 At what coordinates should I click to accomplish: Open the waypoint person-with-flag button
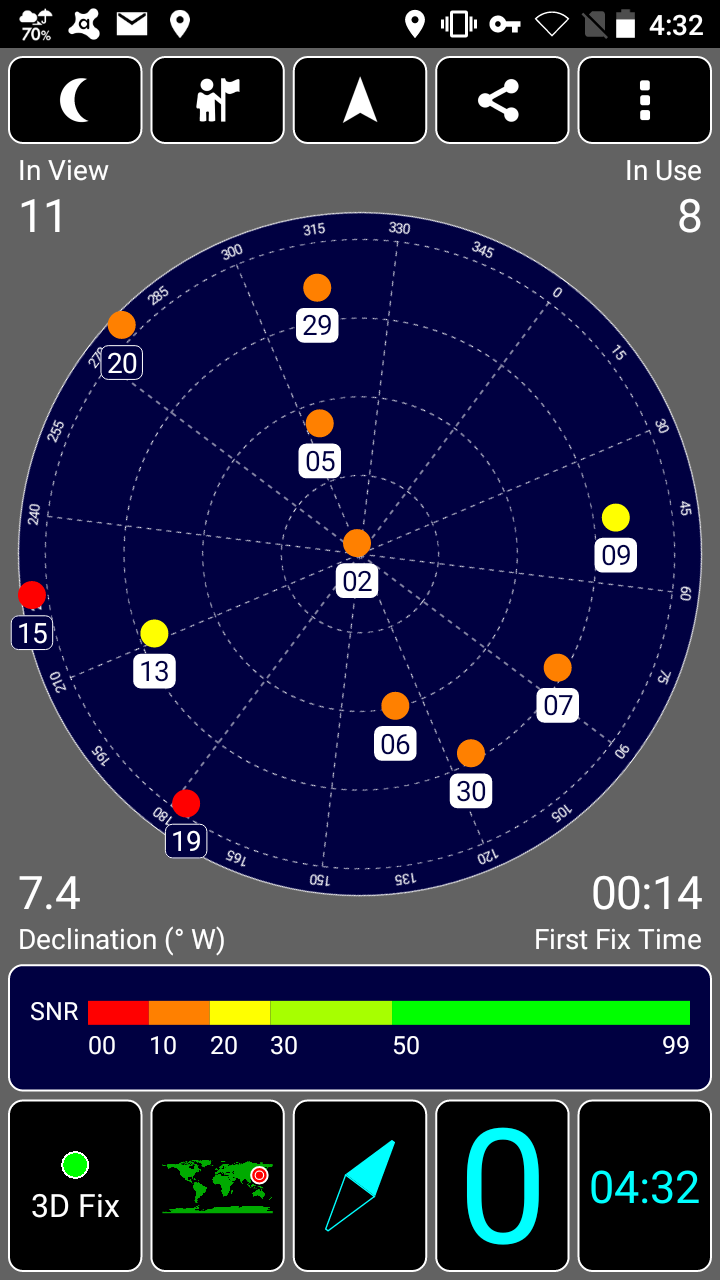coord(217,100)
